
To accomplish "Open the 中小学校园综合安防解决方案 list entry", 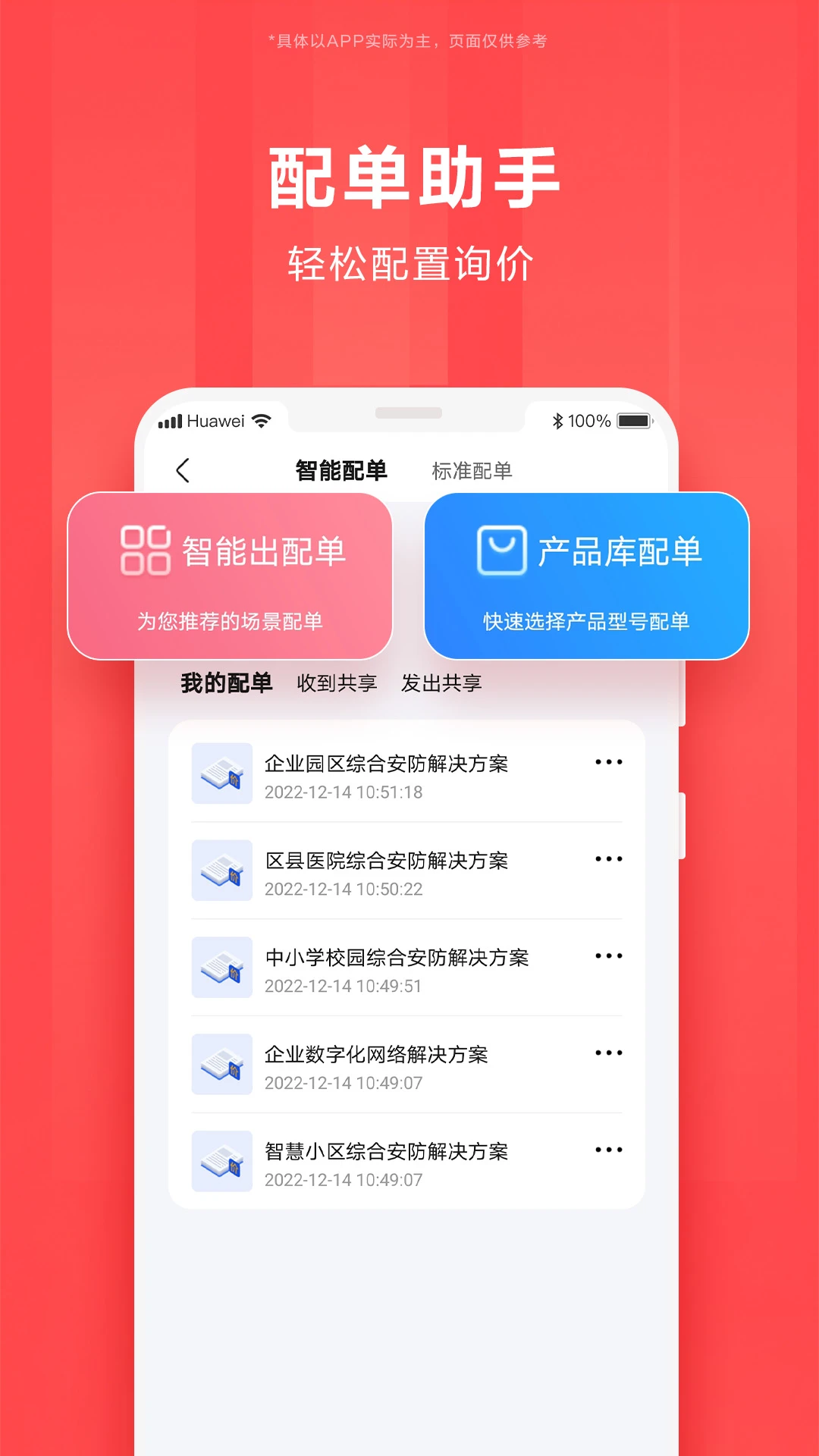I will click(x=394, y=957).
